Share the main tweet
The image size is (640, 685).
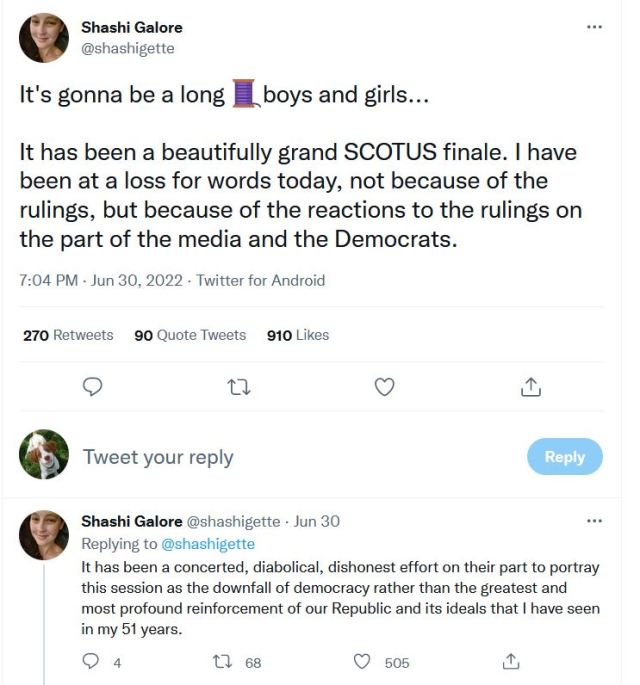tap(531, 387)
